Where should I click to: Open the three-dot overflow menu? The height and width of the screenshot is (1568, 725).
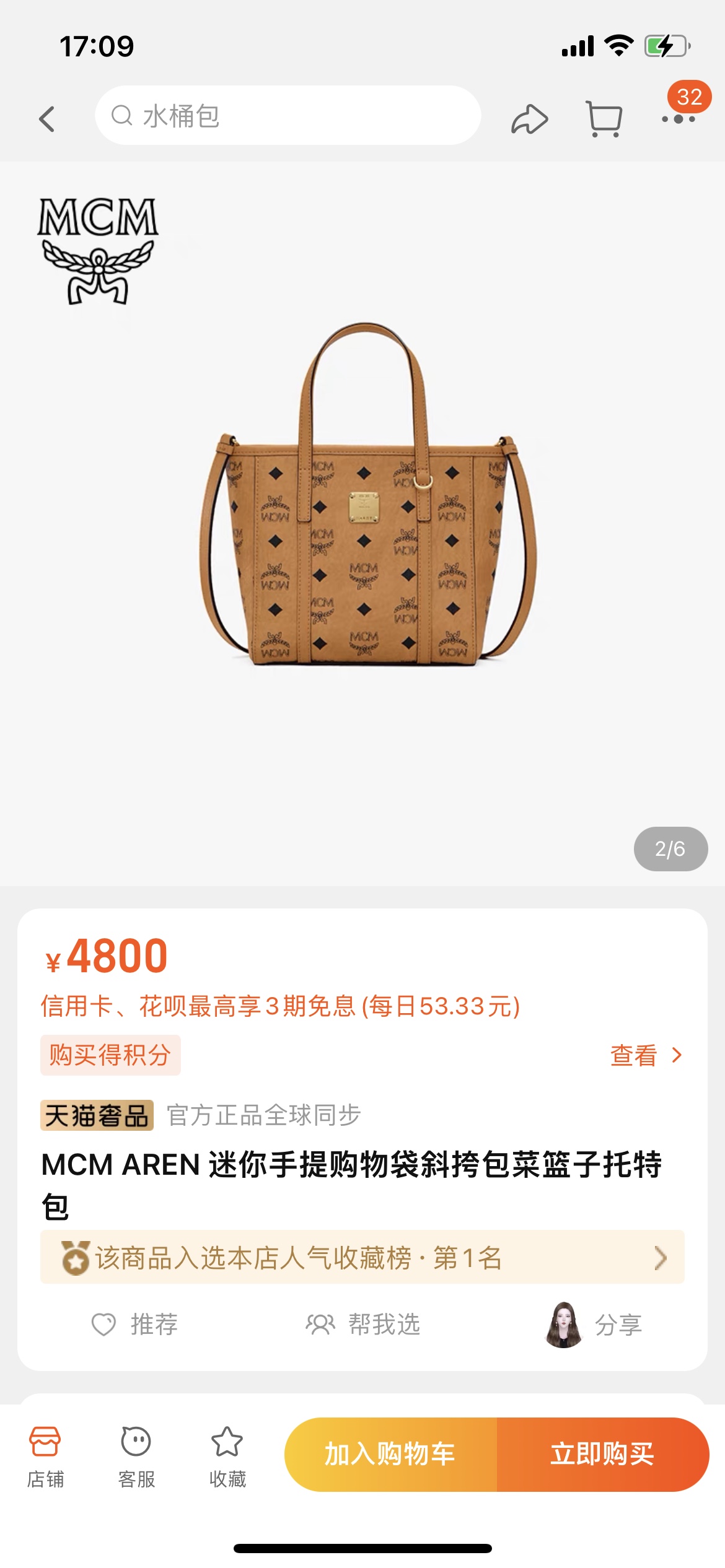coord(678,119)
